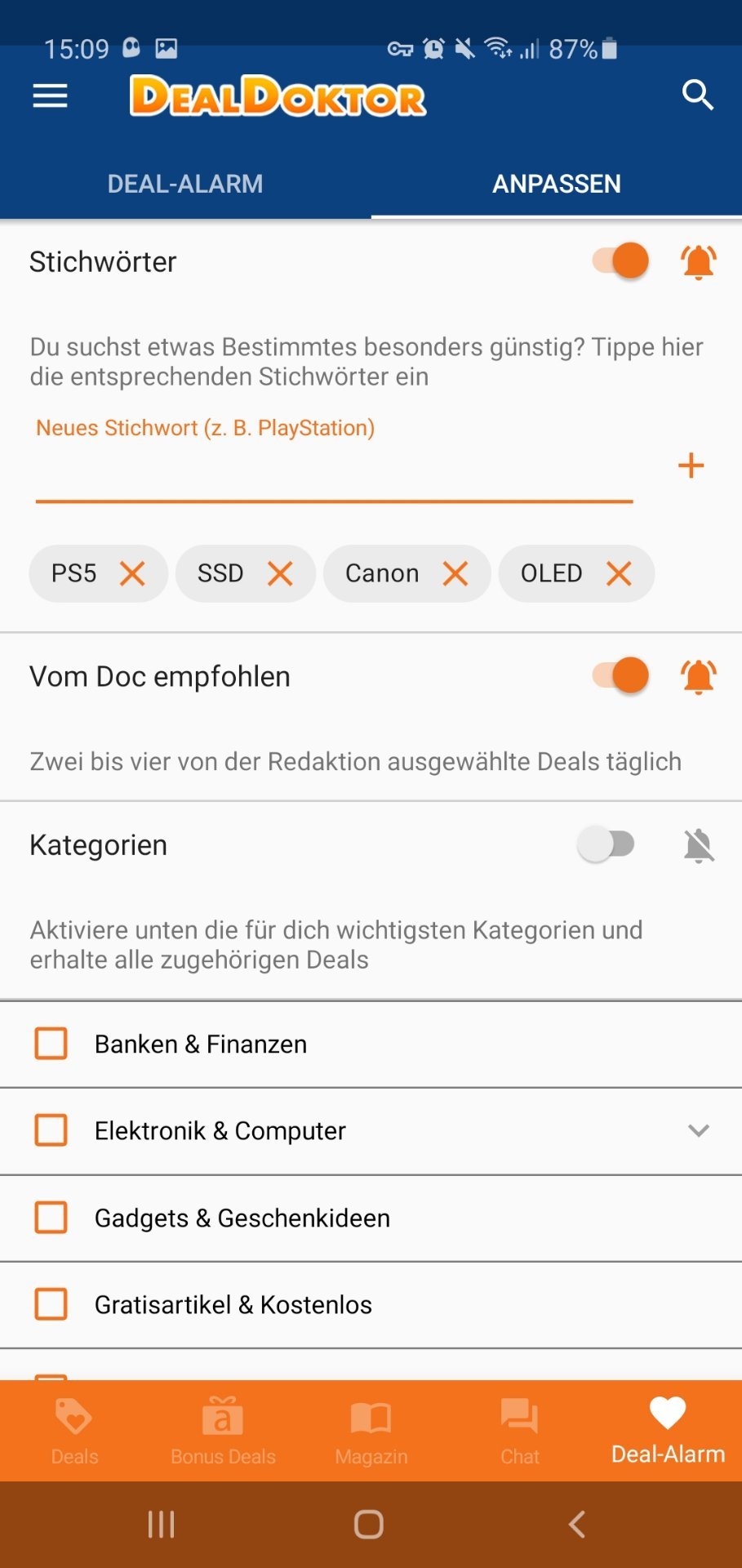The image size is (742, 1568).
Task: Go to the Bonus Deals tab
Action: (x=223, y=1431)
